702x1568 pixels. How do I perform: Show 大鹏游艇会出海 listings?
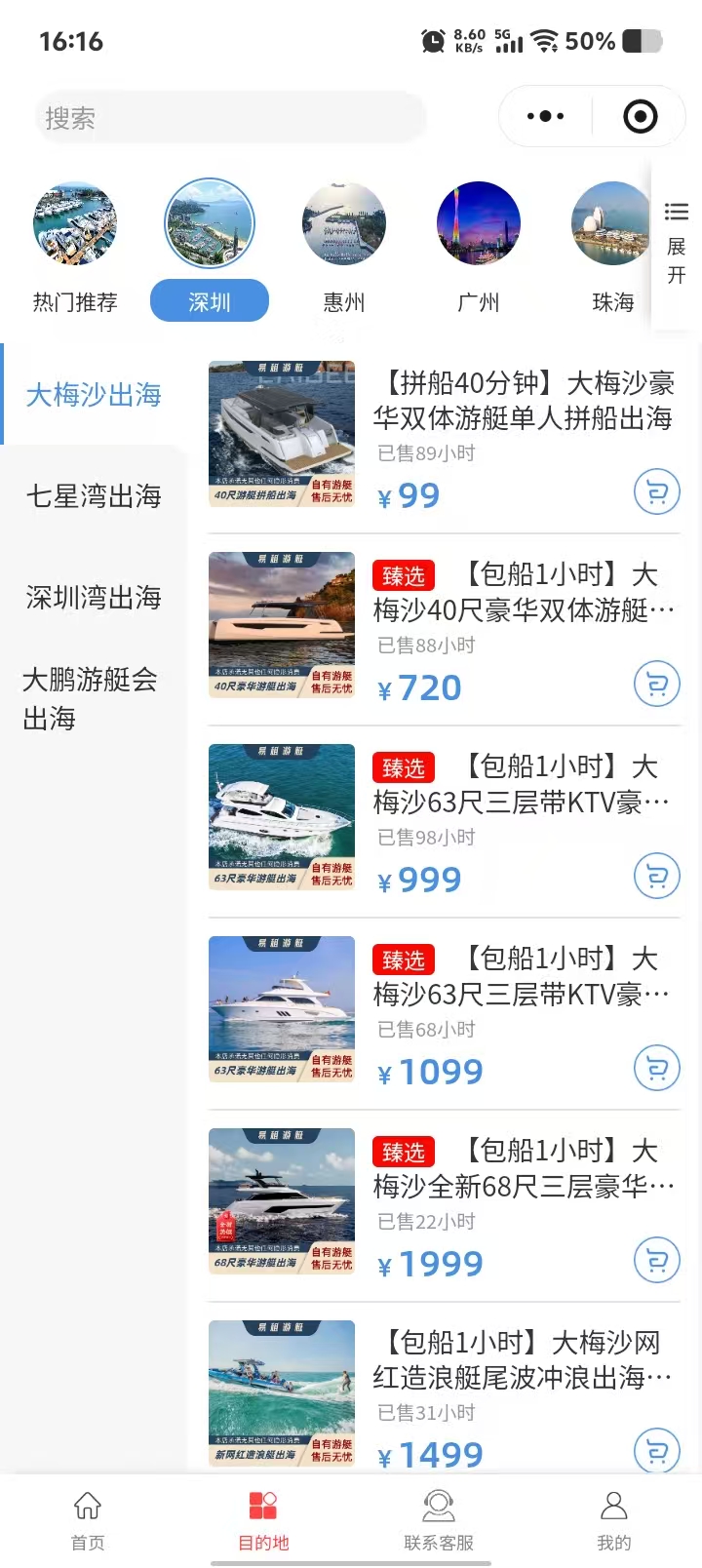90,698
